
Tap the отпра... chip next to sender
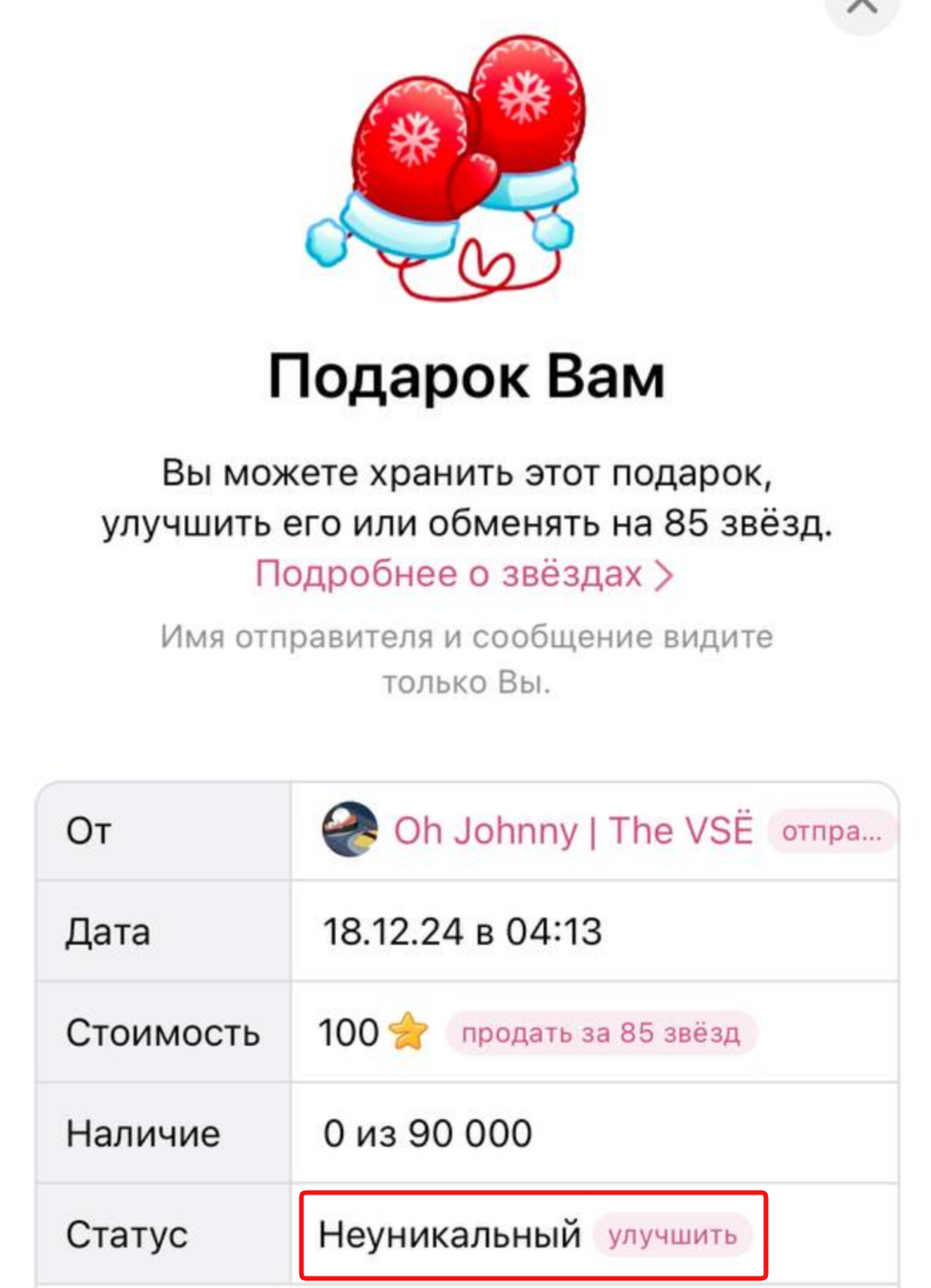click(831, 832)
